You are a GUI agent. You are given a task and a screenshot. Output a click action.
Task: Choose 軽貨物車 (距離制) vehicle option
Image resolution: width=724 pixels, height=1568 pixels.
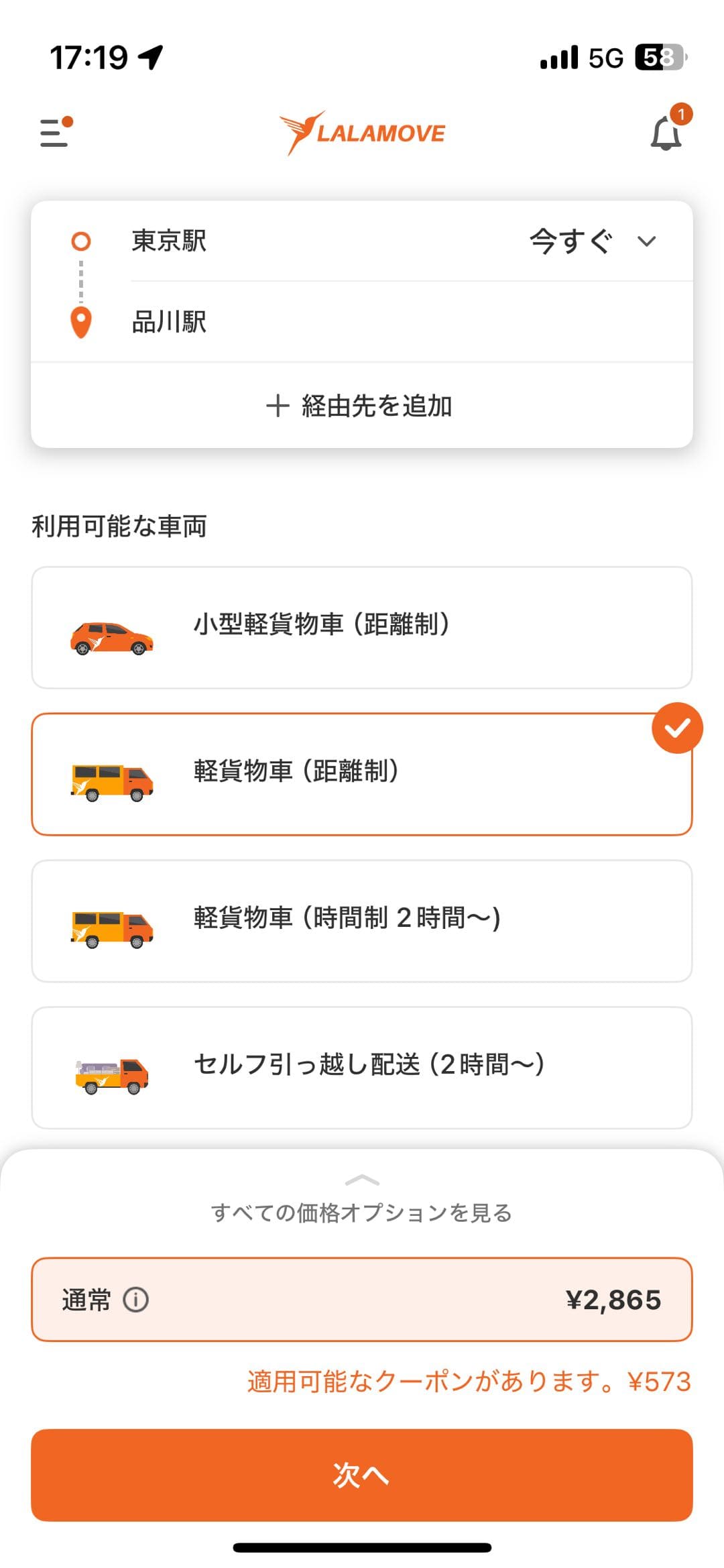[361, 774]
